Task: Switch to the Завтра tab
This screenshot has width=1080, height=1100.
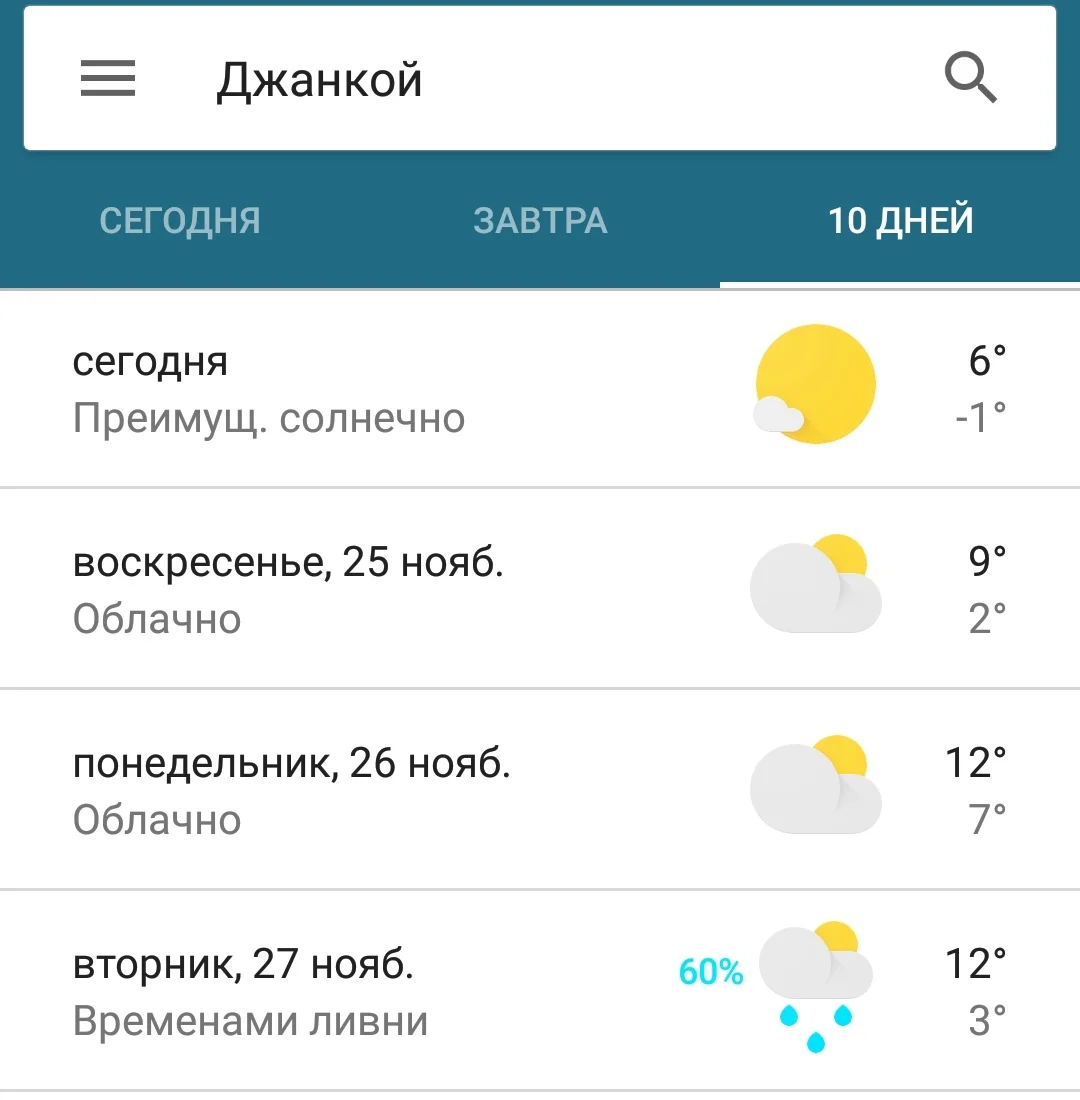Action: (x=540, y=221)
